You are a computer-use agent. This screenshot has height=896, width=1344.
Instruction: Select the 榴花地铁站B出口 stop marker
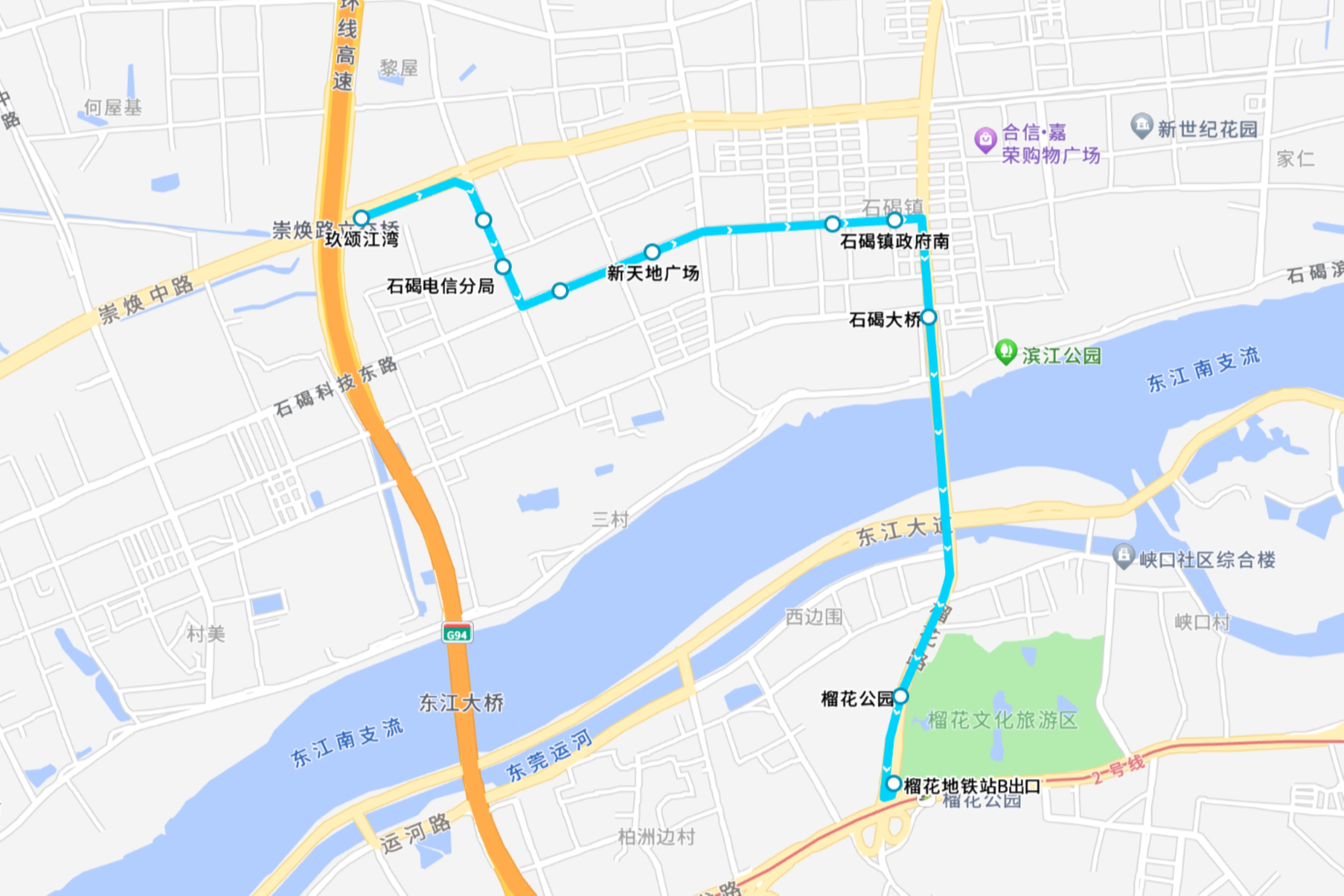point(894,784)
